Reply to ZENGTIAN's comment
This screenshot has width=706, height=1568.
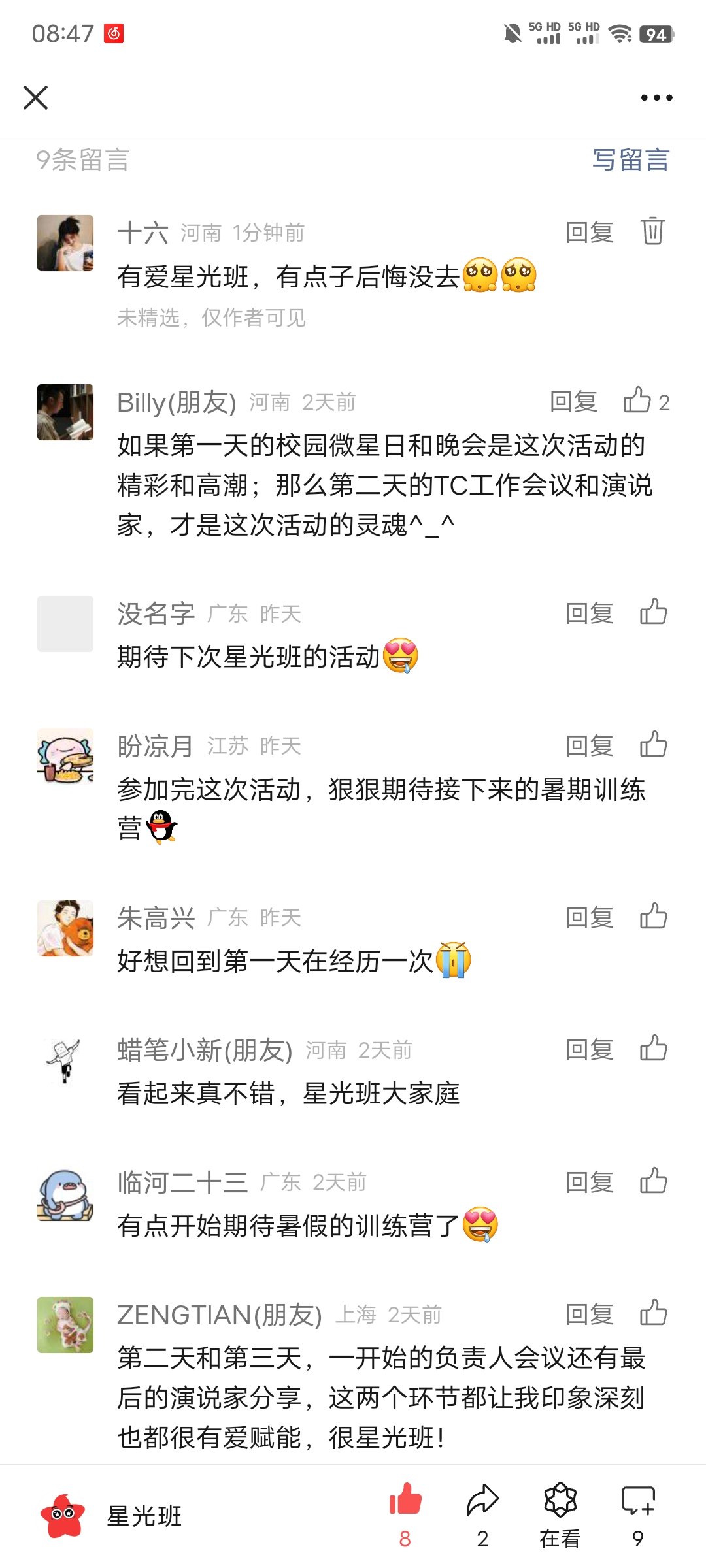(x=589, y=1314)
